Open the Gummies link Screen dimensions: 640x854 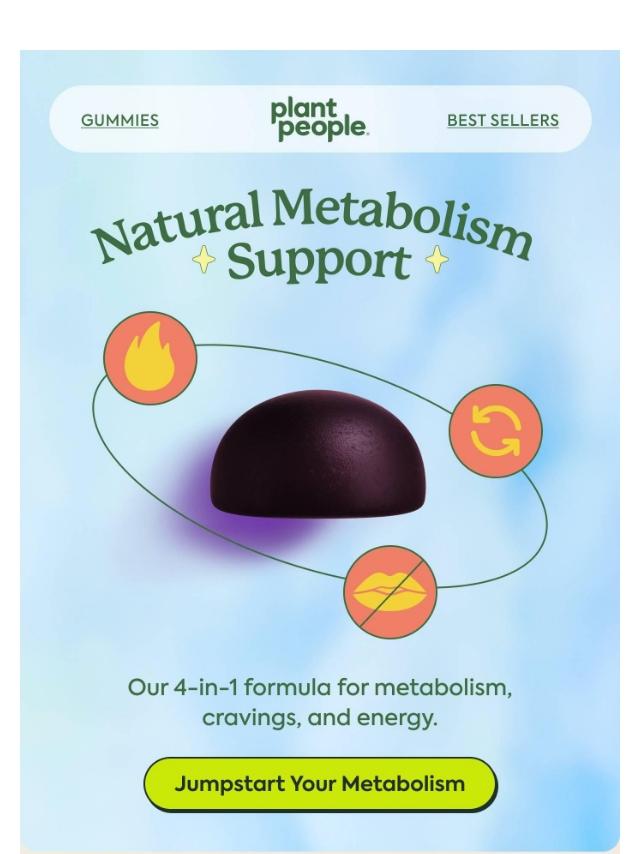119,120
